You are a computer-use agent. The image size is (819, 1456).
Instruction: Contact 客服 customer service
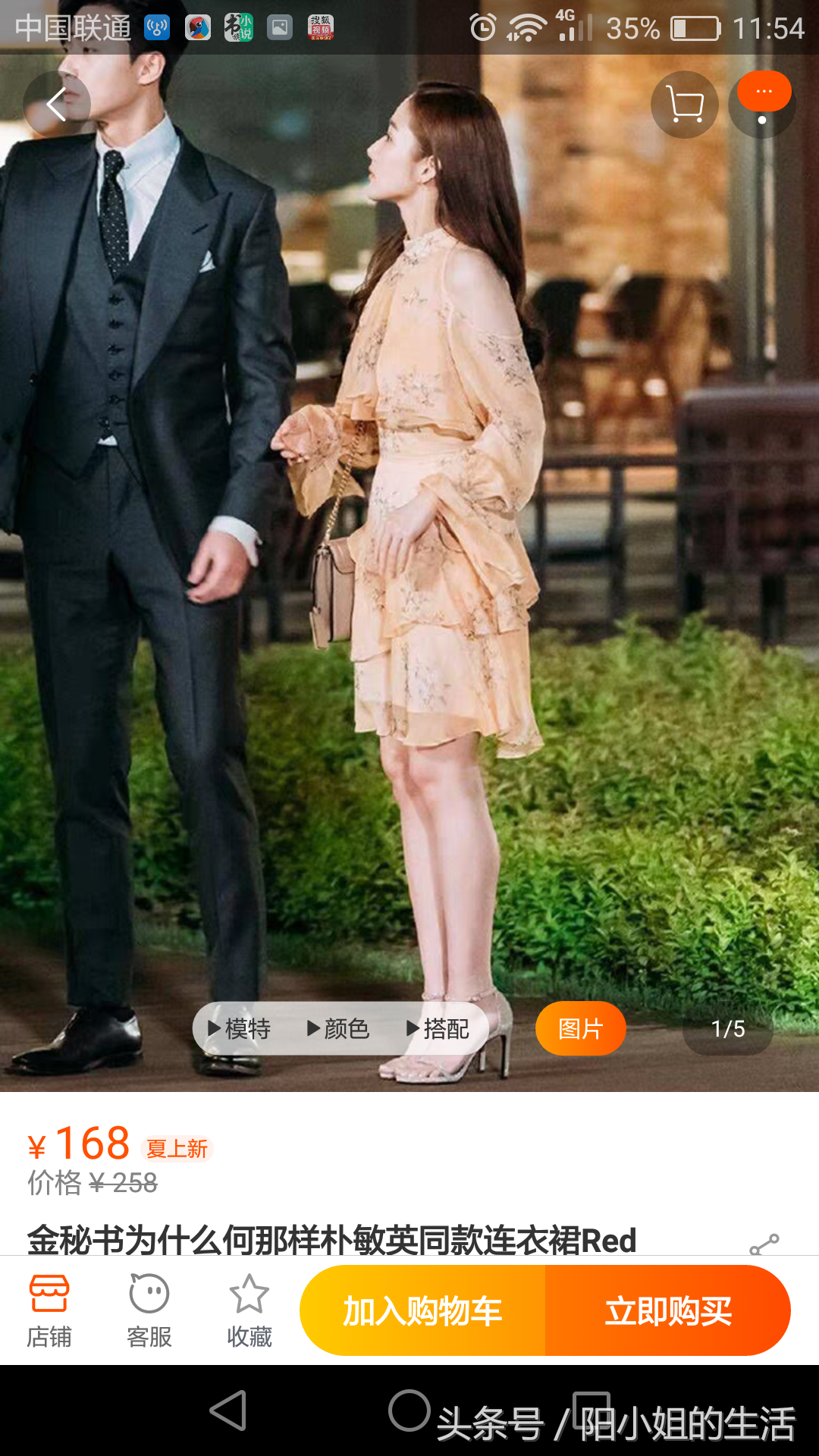(149, 1310)
